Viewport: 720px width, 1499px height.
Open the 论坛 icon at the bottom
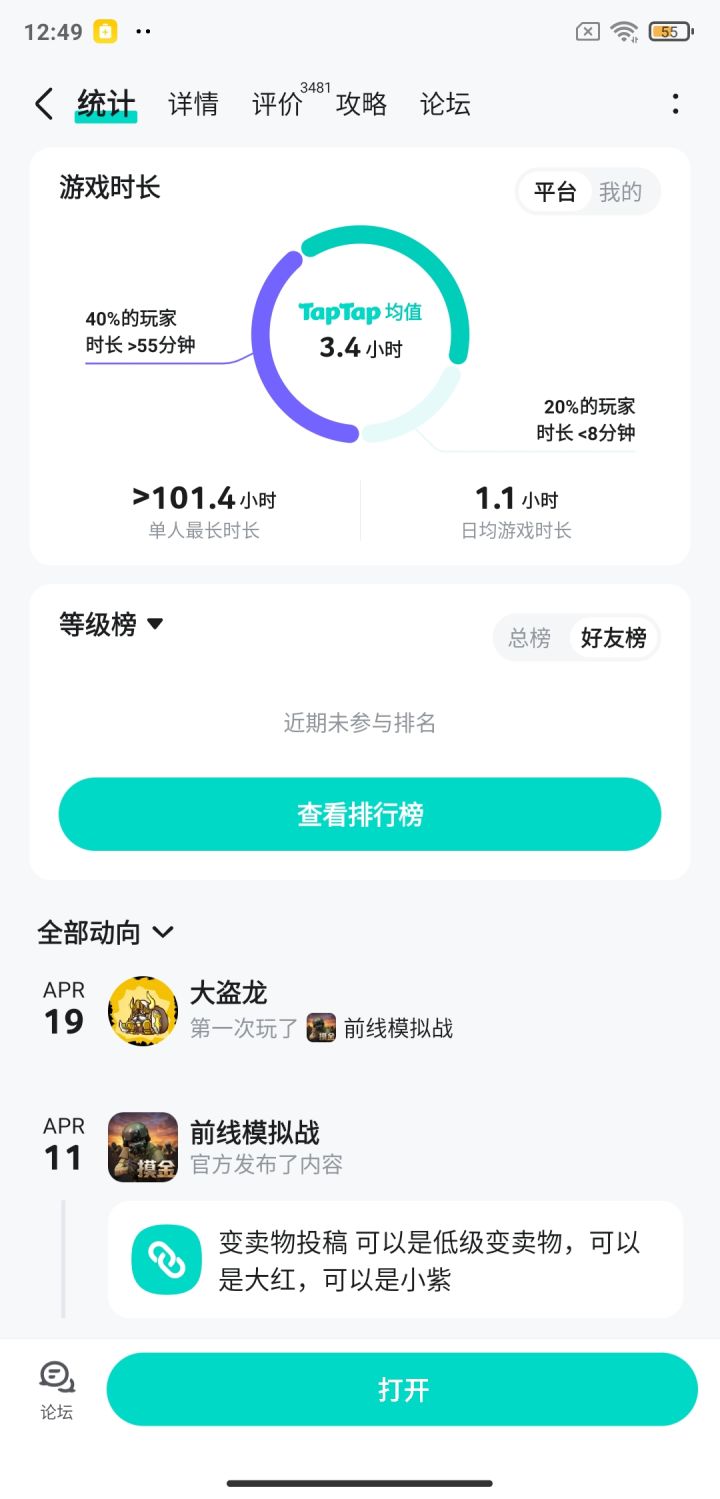click(57, 1390)
